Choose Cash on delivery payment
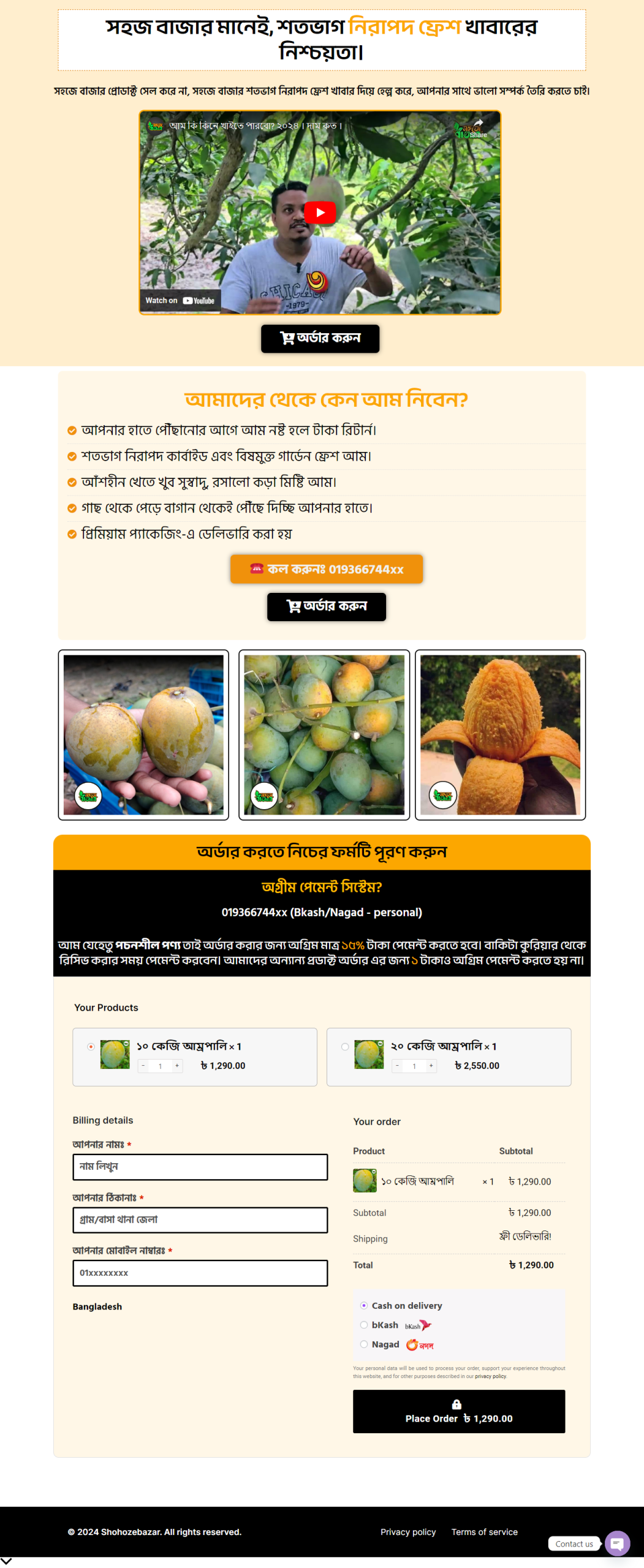This screenshot has height=1568, width=644. pyautogui.click(x=364, y=1305)
